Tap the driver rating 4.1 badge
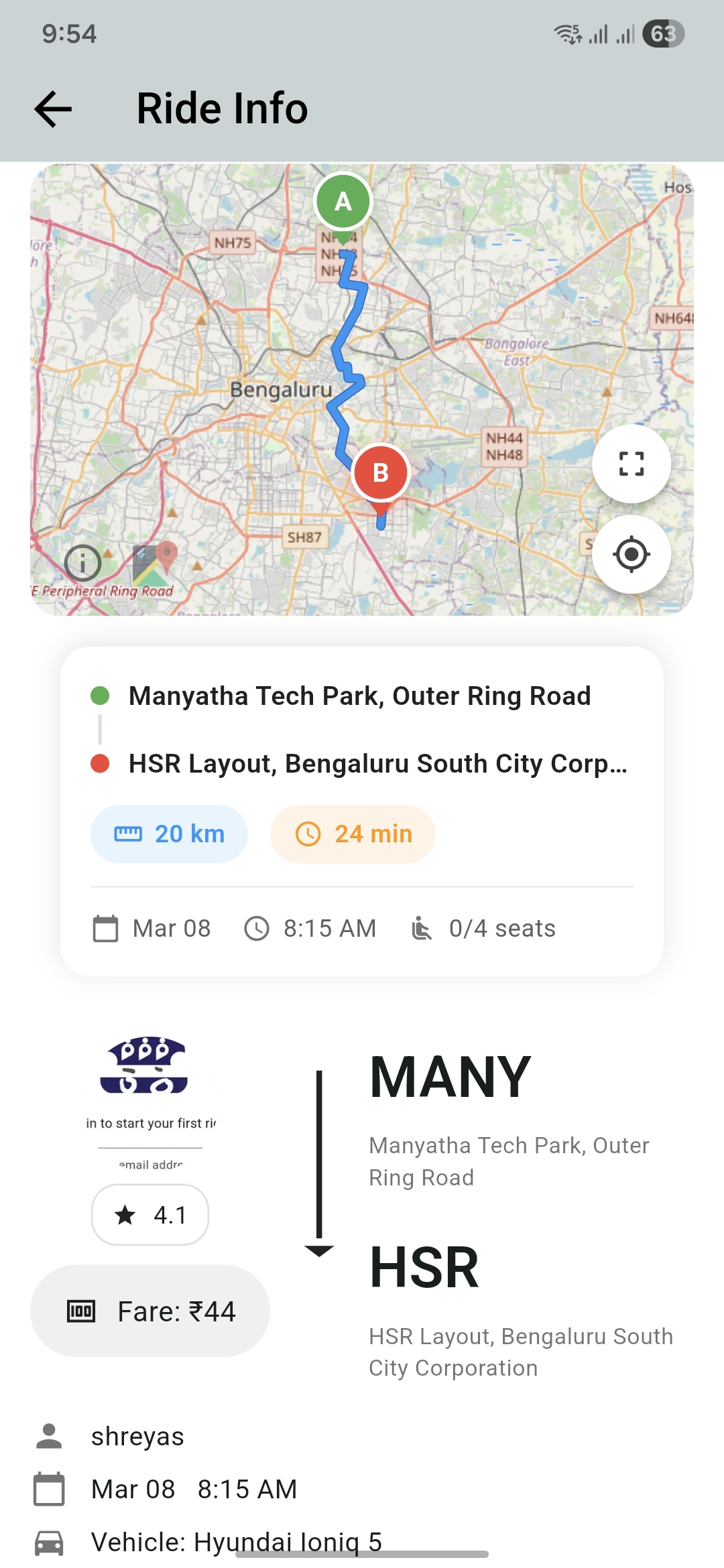 coord(149,1214)
